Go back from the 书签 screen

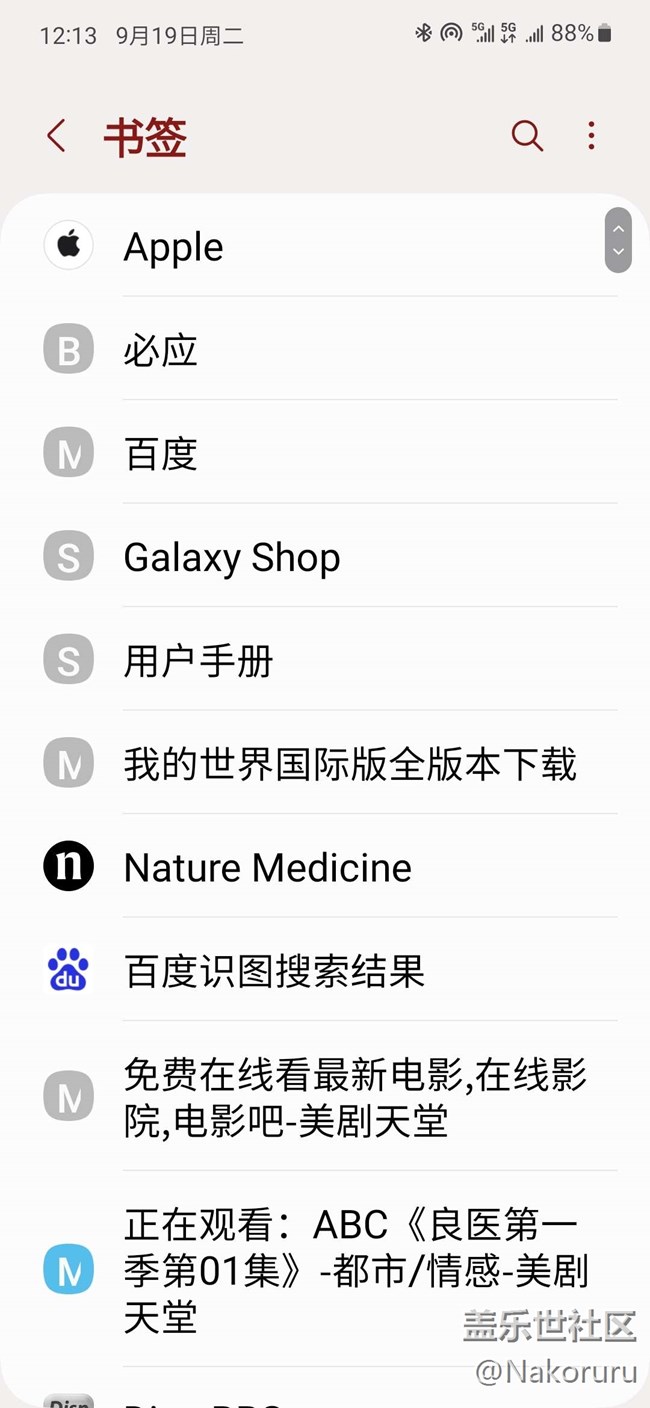tap(57, 136)
